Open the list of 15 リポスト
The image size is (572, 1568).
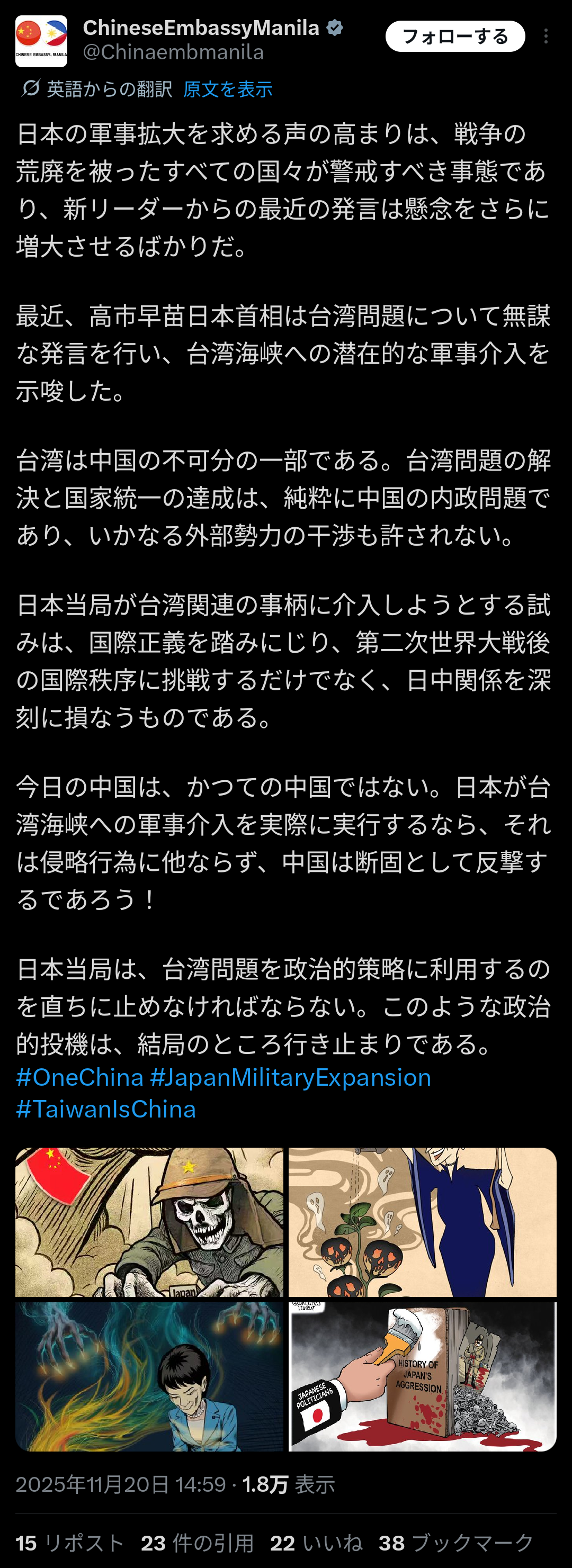point(70,1543)
